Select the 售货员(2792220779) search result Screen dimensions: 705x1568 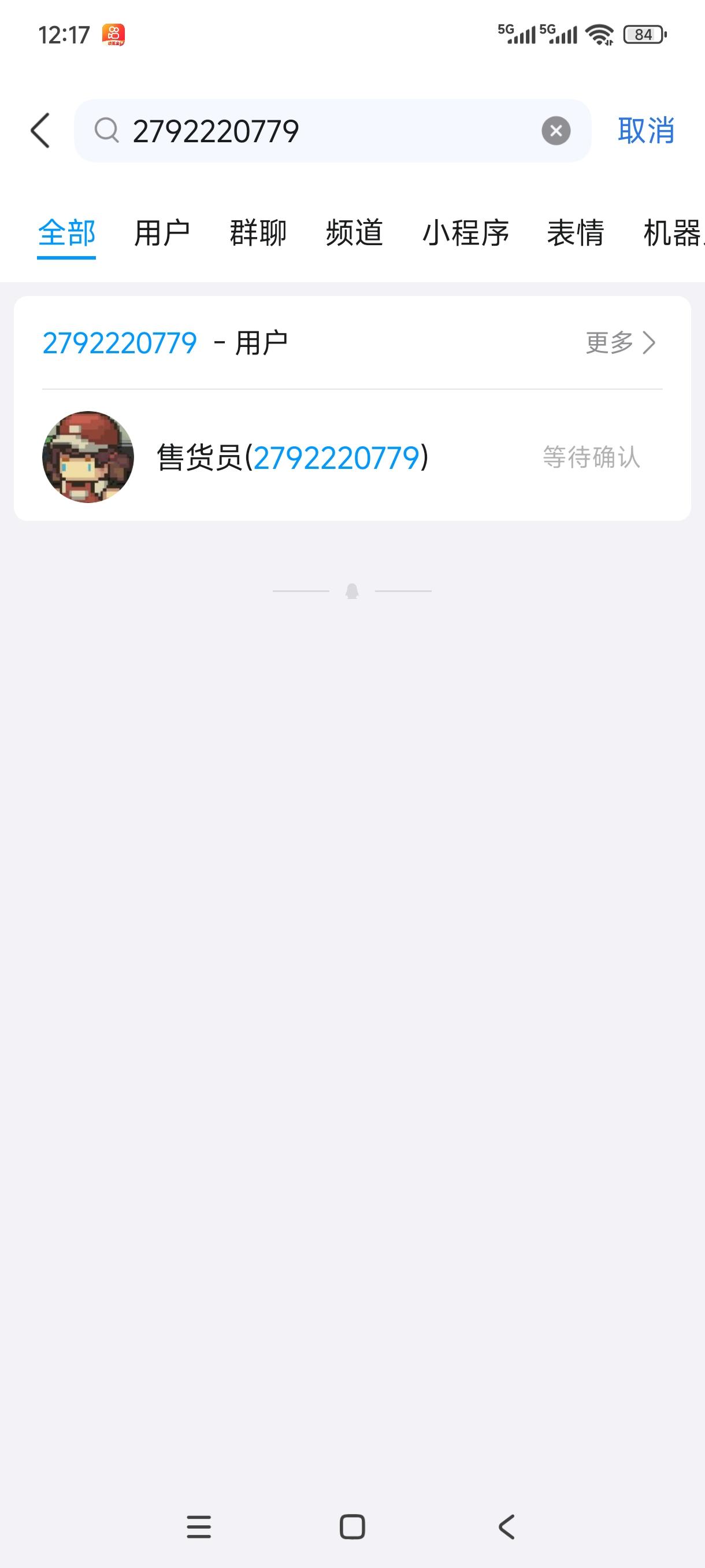tap(292, 458)
